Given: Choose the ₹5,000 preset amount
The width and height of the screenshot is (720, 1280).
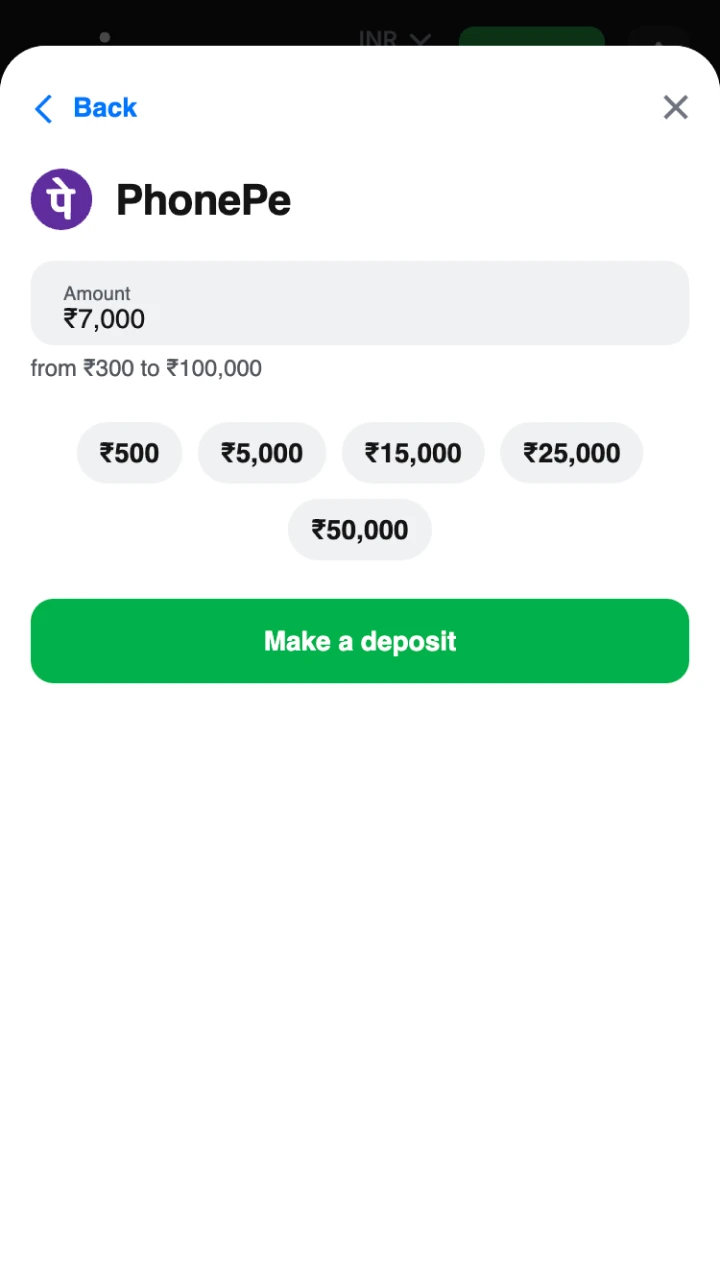Looking at the screenshot, I should [x=262, y=453].
